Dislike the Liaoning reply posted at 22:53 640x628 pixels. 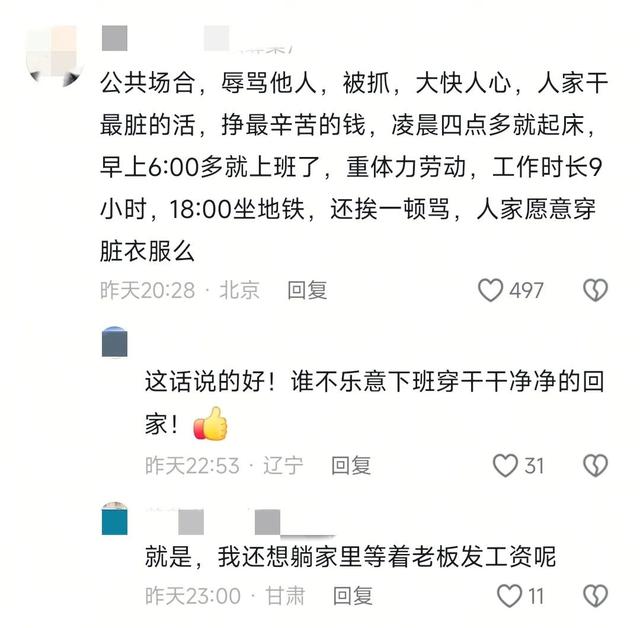pyautogui.click(x=595, y=465)
